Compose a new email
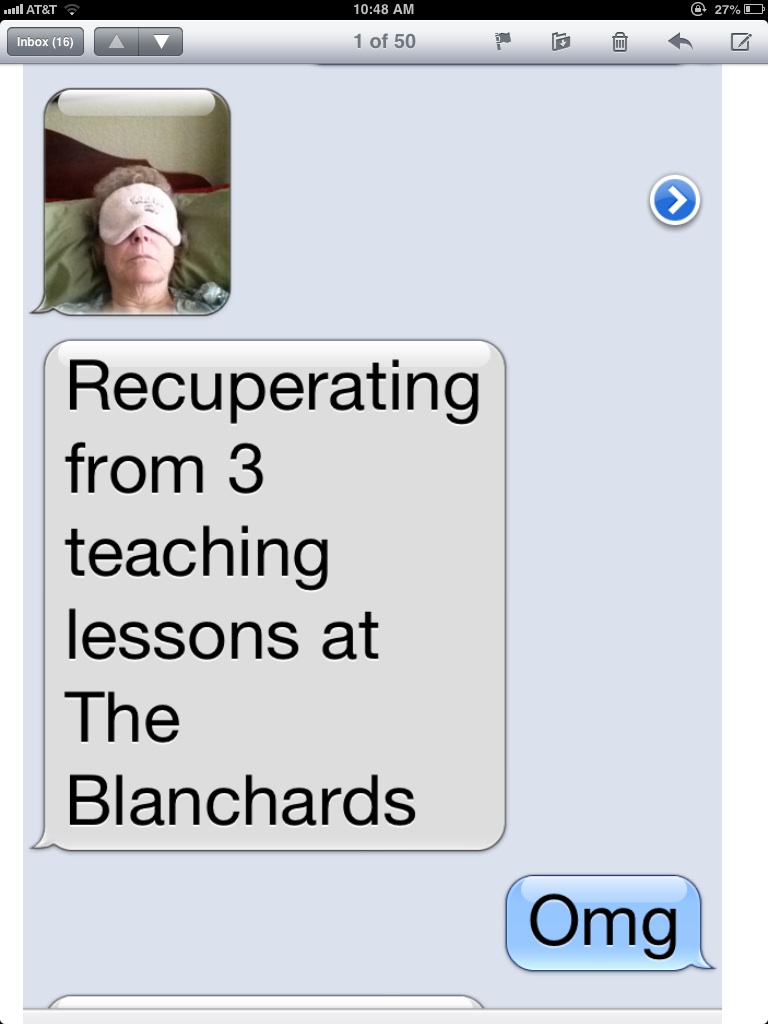The width and height of the screenshot is (768, 1024). click(x=740, y=42)
